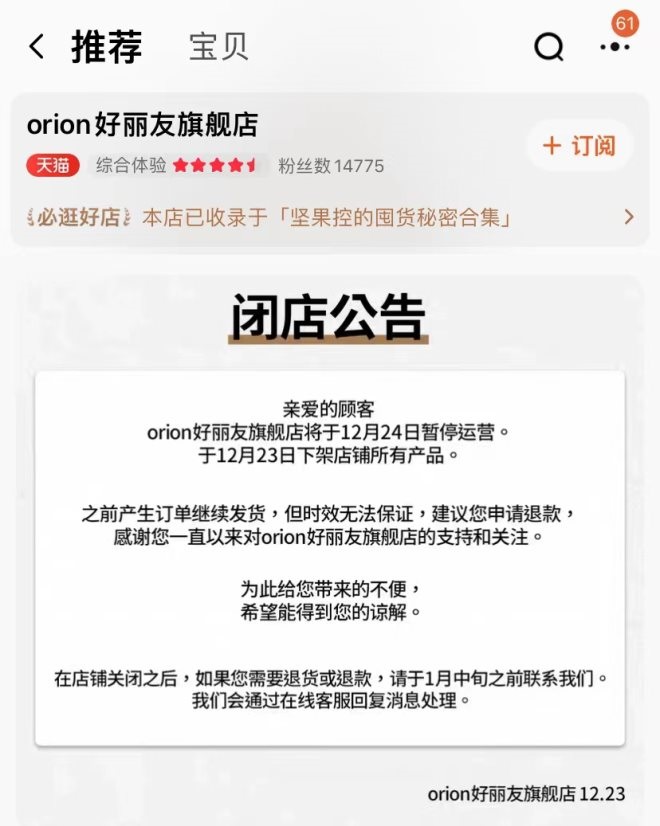Open the orion好丽友旗舰店 store profile
660x826 pixels.
pyautogui.click(x=142, y=125)
